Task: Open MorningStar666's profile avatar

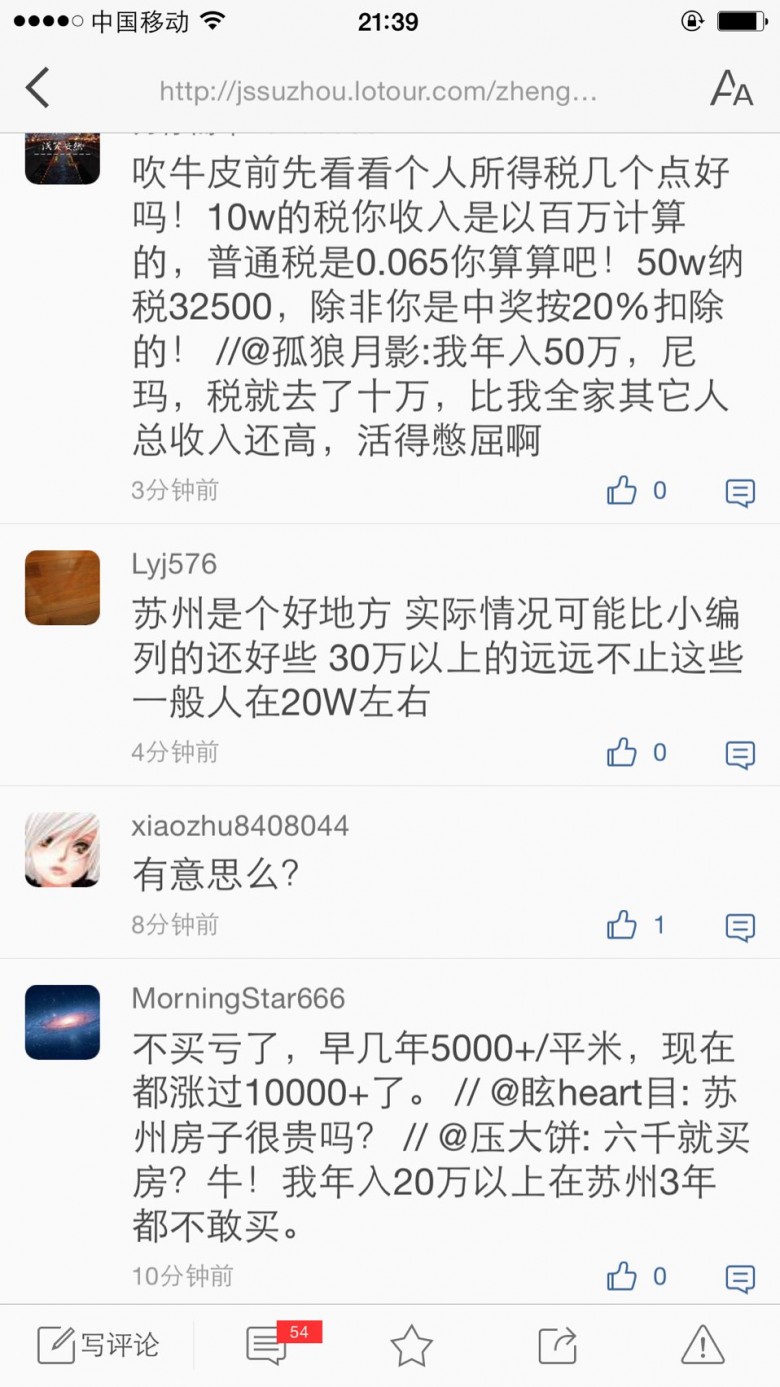Action: point(62,1022)
